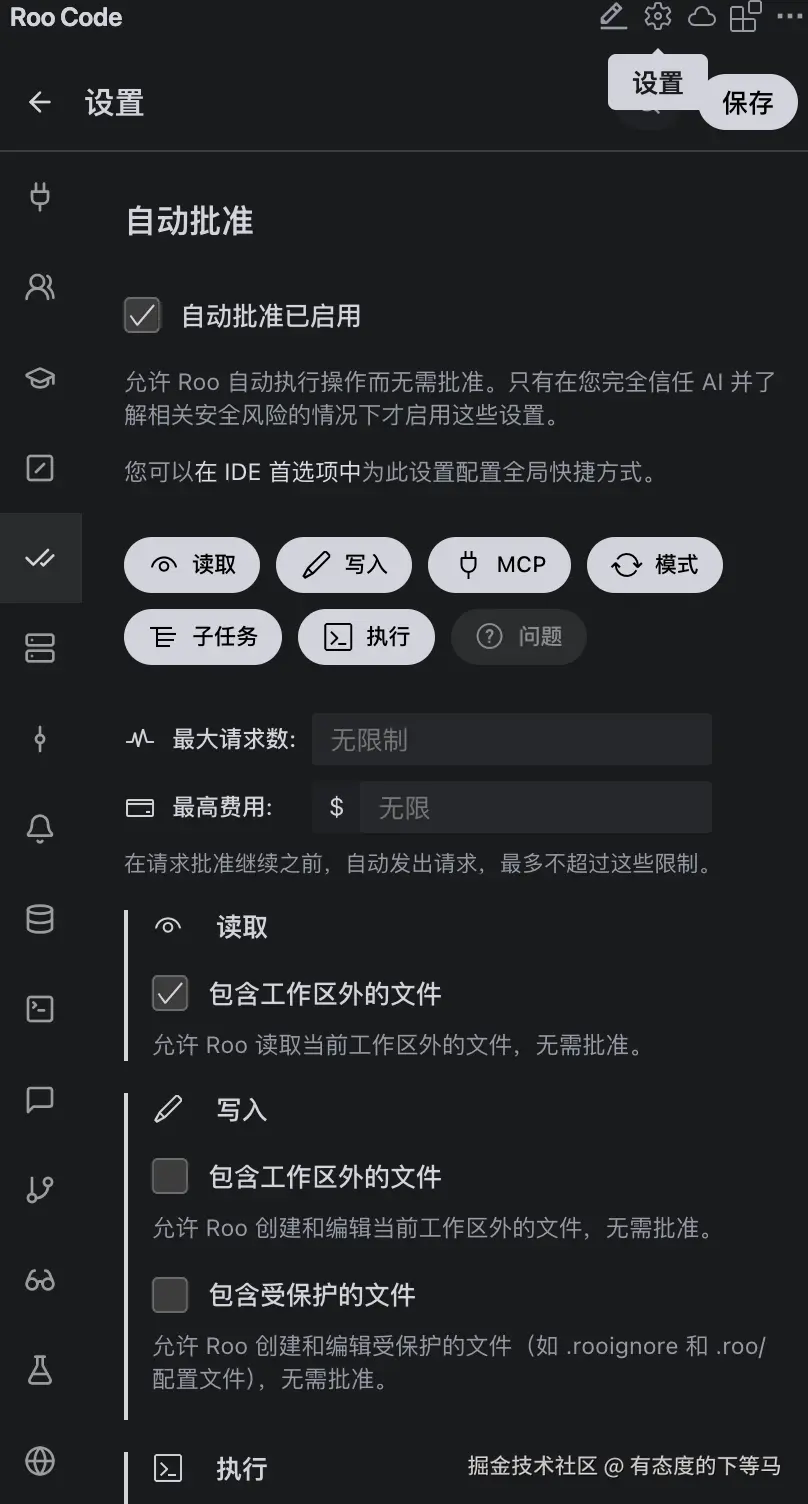The width and height of the screenshot is (808, 1504).
Task: Enable the 问题 auto-approve chip
Action: (x=518, y=637)
